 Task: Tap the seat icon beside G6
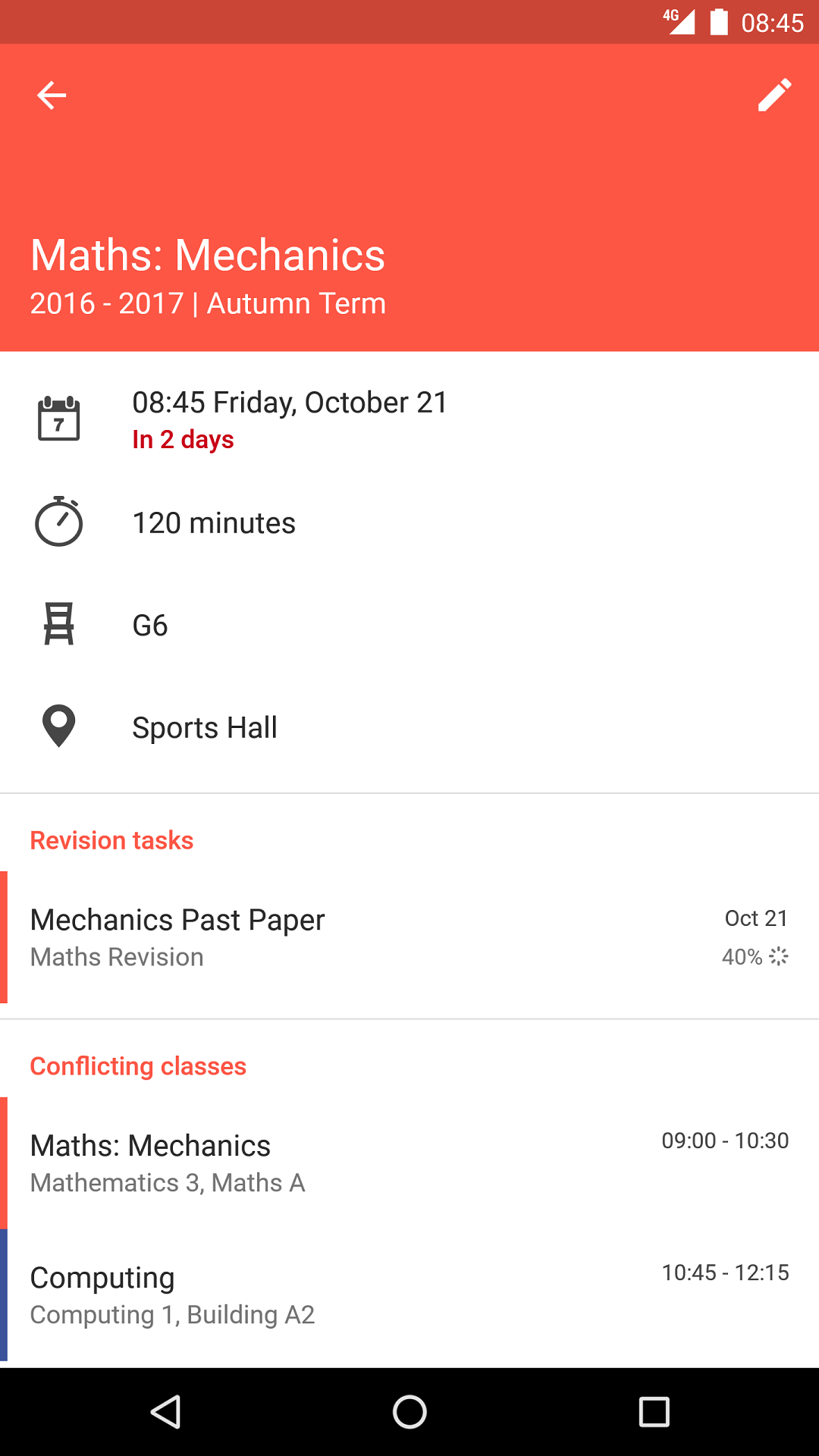click(59, 624)
